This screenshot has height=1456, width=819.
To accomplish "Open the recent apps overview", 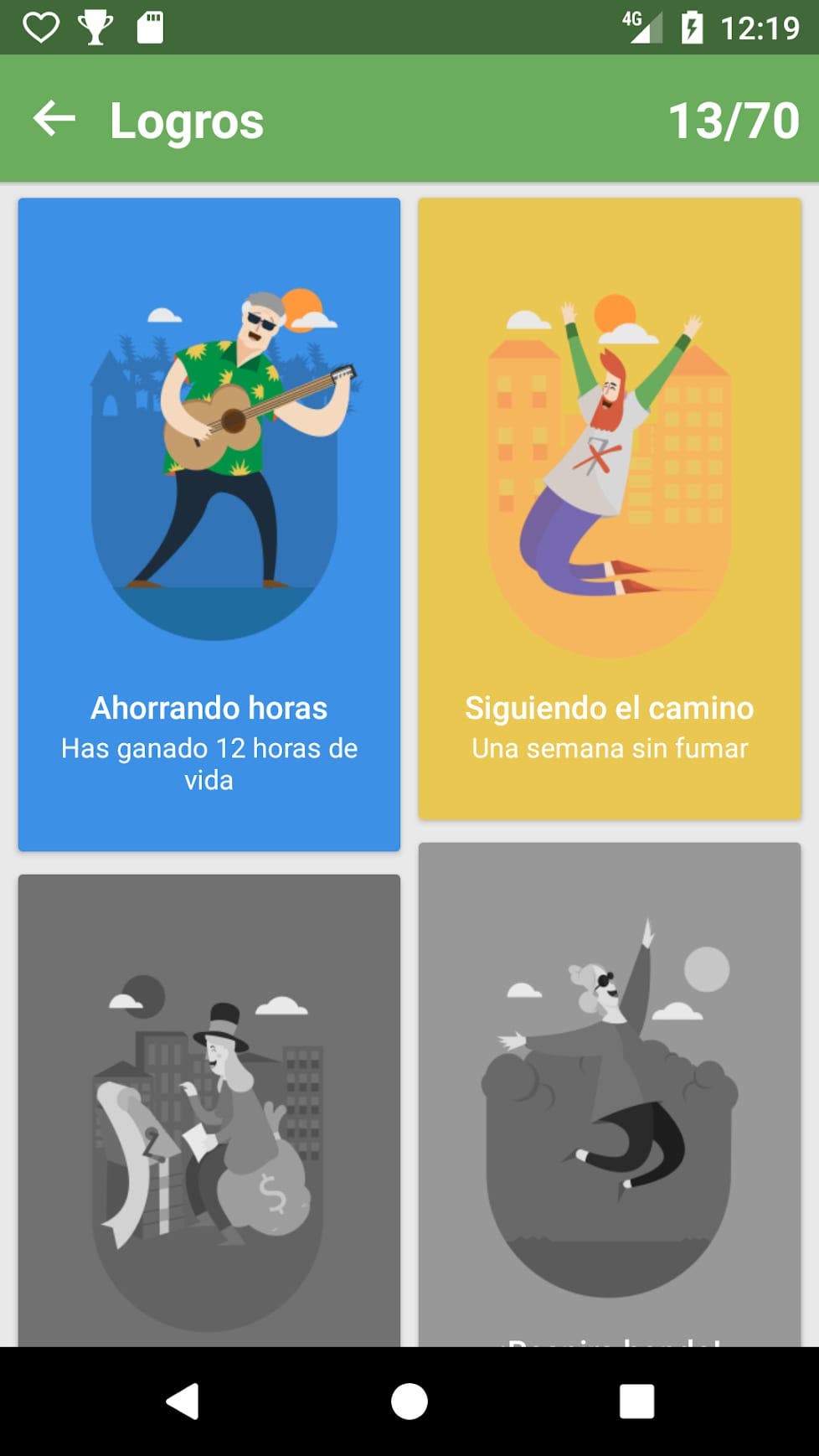I will [x=636, y=1401].
